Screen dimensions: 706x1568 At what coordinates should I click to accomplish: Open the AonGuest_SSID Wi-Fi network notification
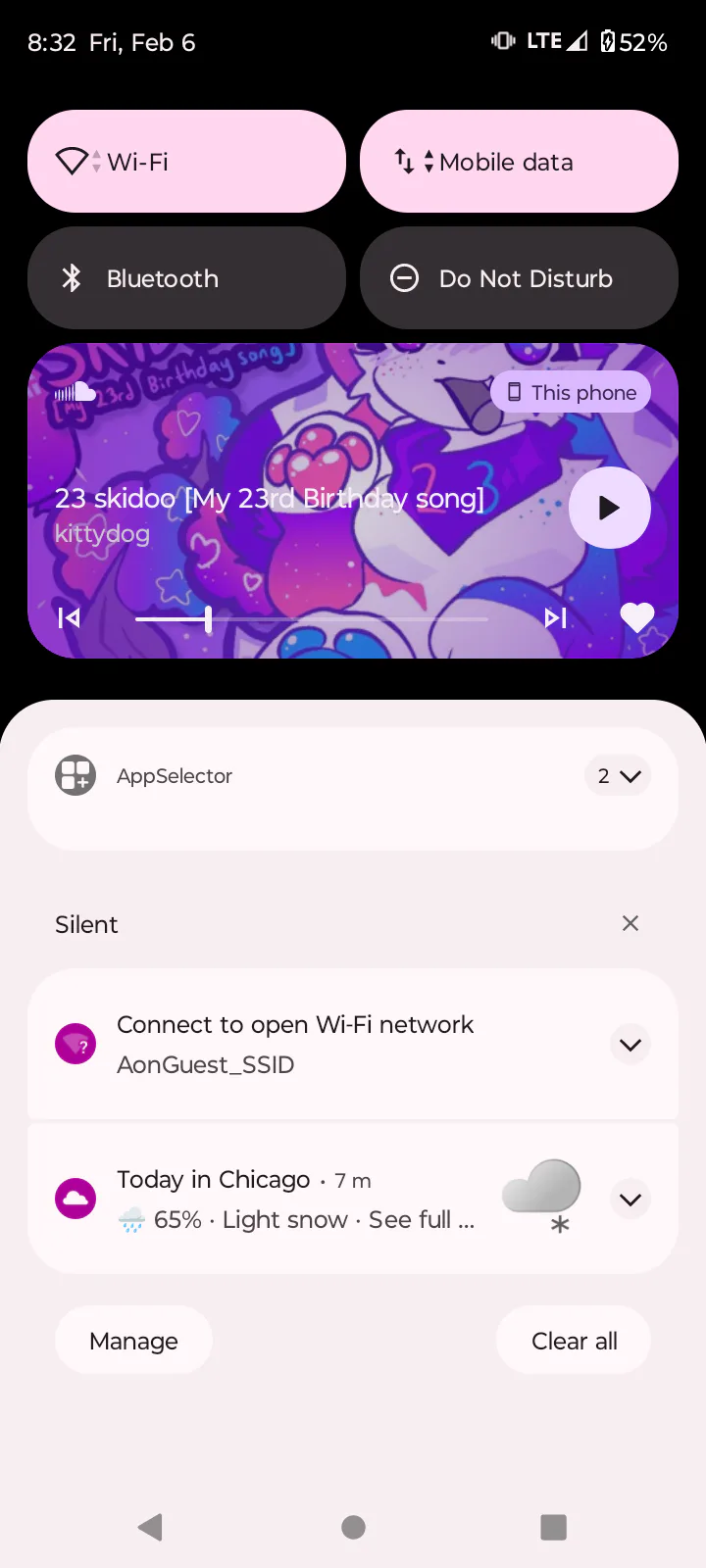pyautogui.click(x=294, y=1045)
